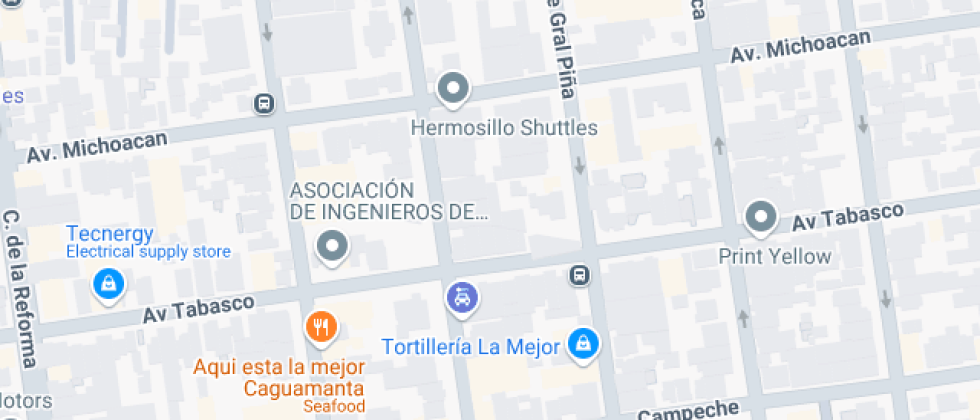Image resolution: width=980 pixels, height=420 pixels.
Task: Select the Asociación de Ingenieros map pin
Action: [332, 246]
